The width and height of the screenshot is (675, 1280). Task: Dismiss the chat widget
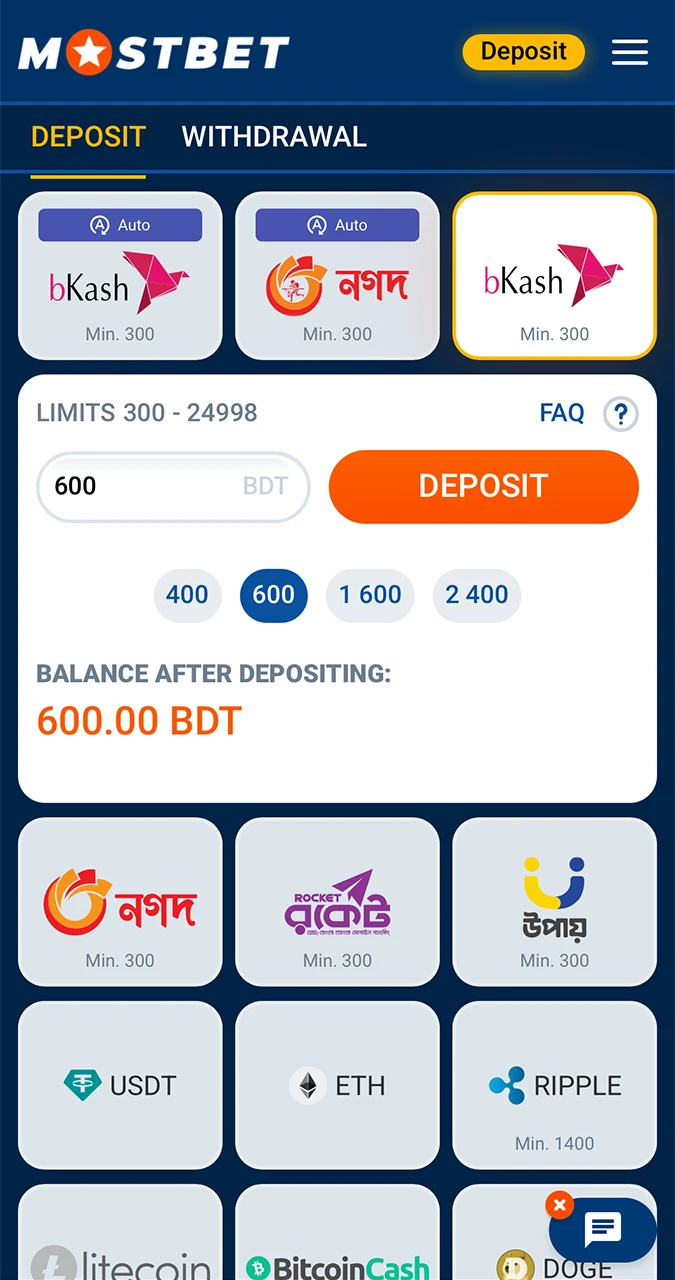[560, 1205]
